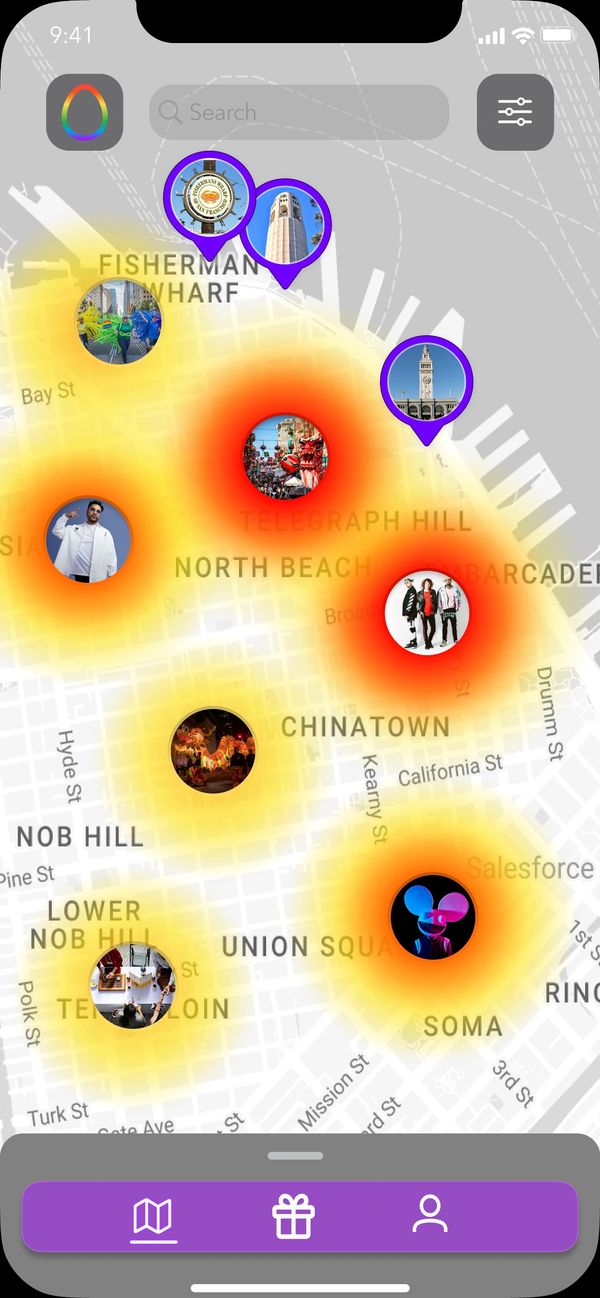Viewport: 600px width, 1298px height.
Task: Open the man in white jacket event
Action: tap(89, 540)
